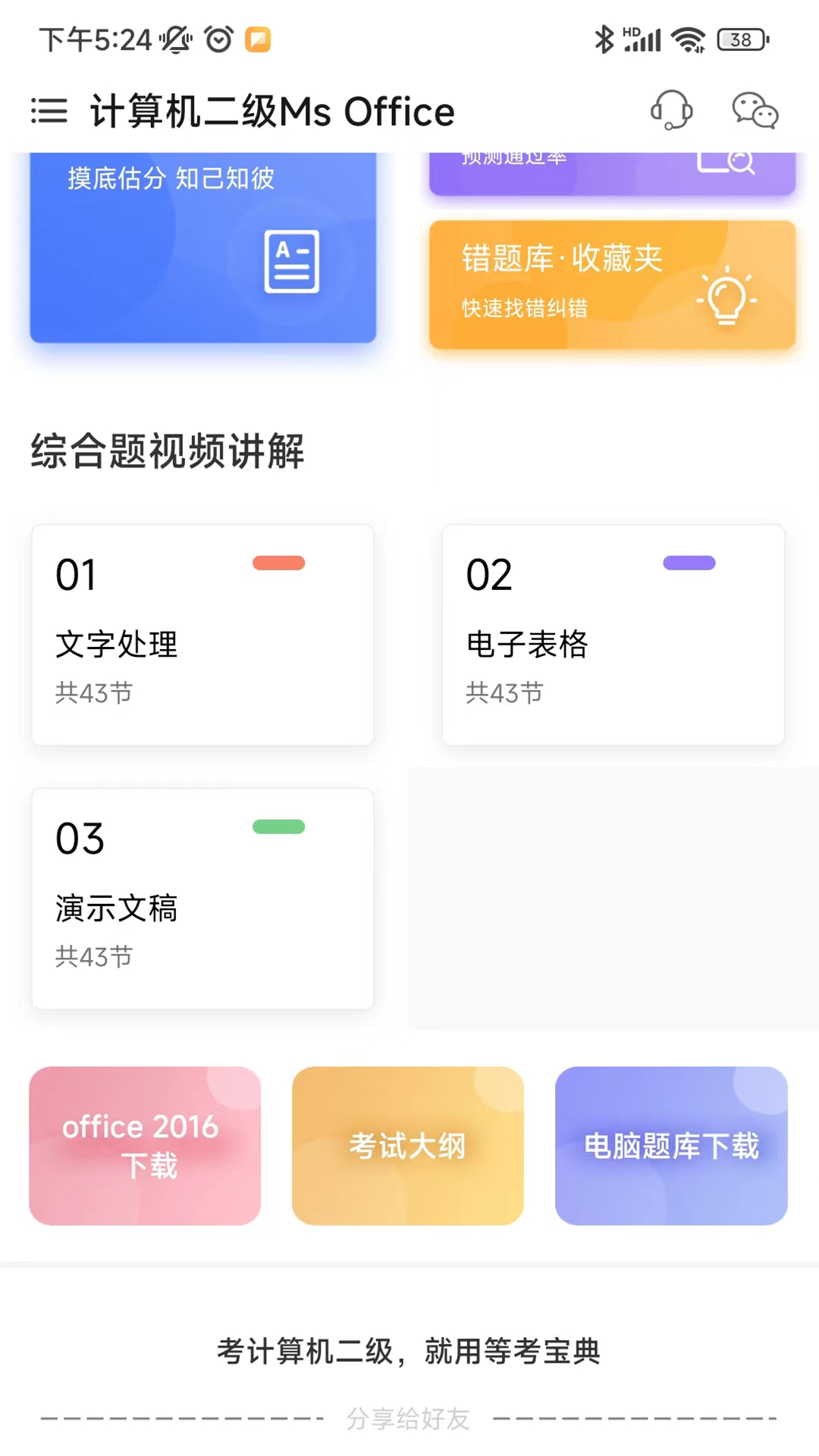Tap the lightbulb icon on 错题库 card
819x1456 pixels.
pyautogui.click(x=726, y=296)
